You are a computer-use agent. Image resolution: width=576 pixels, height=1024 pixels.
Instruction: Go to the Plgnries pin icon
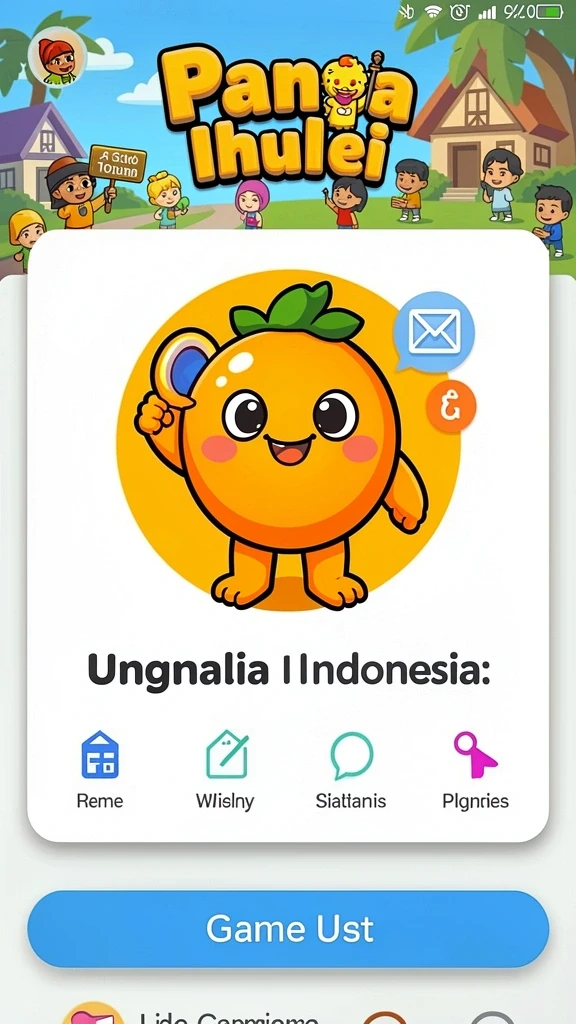point(474,755)
